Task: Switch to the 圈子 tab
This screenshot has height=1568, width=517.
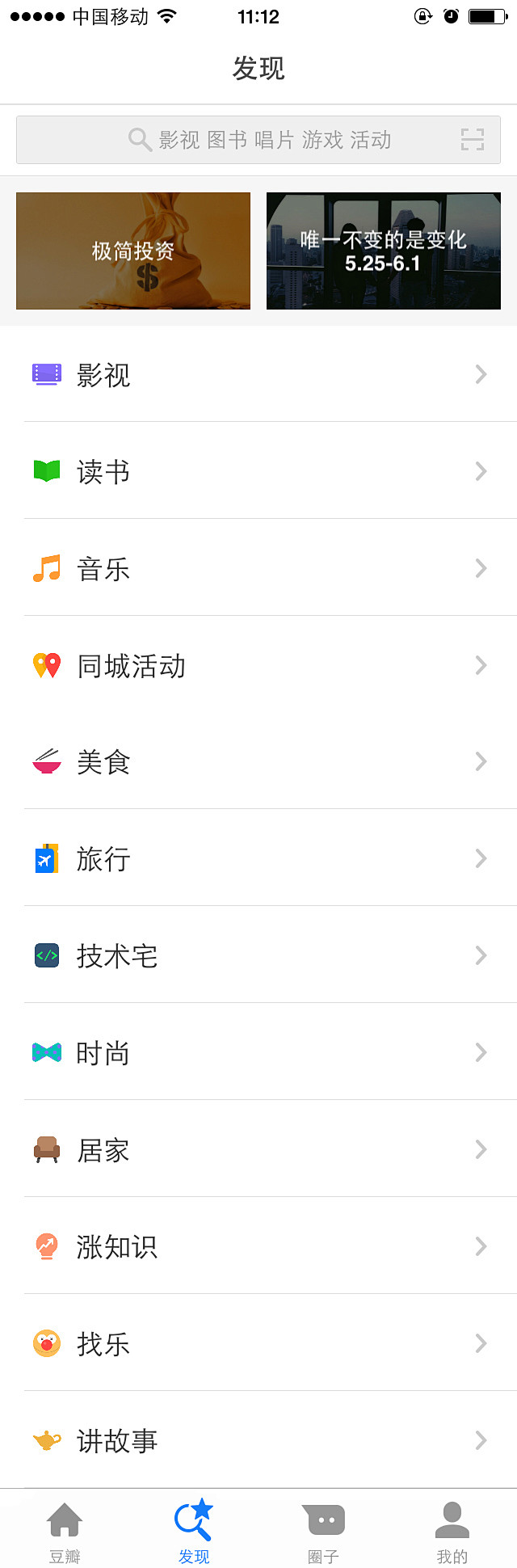Action: [323, 1531]
